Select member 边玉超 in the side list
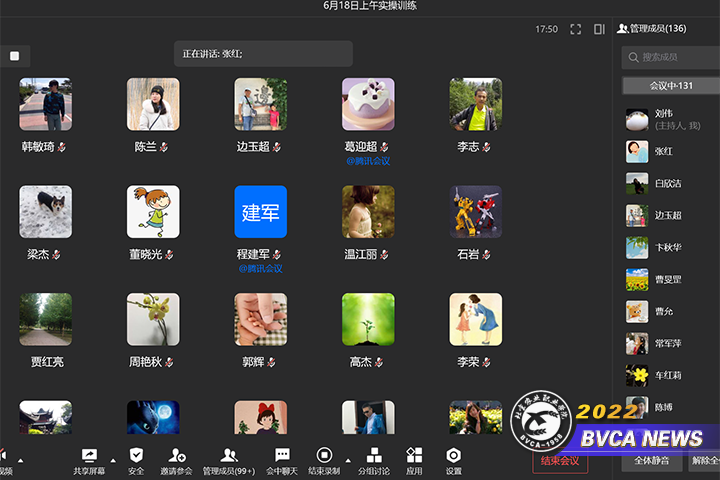Image resolution: width=720 pixels, height=480 pixels. [x=666, y=215]
